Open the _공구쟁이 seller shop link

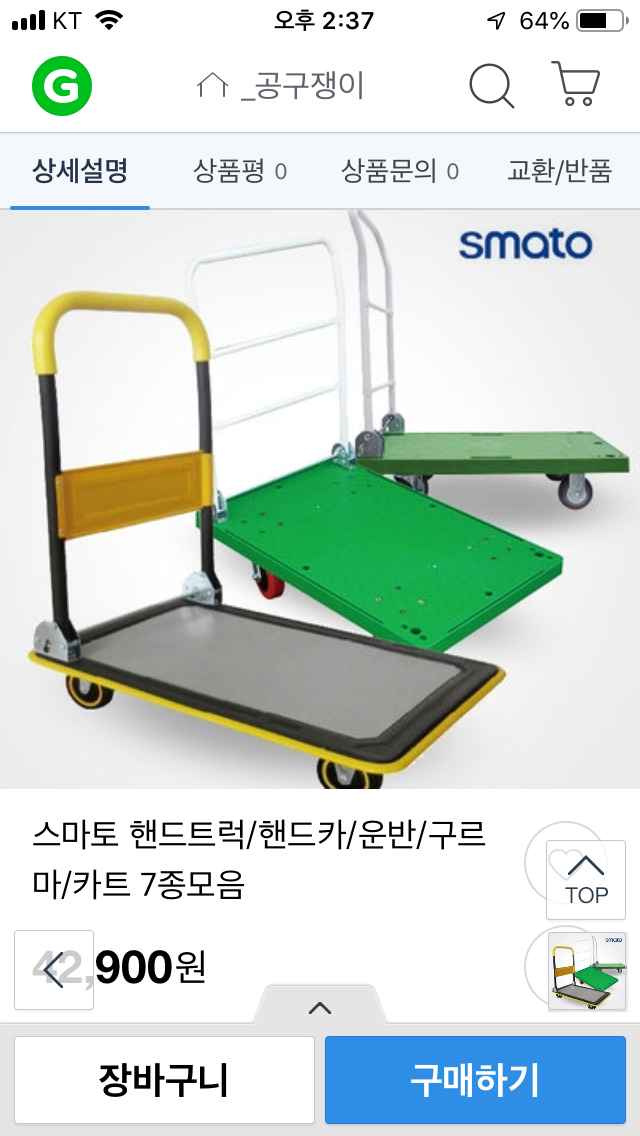click(x=281, y=86)
